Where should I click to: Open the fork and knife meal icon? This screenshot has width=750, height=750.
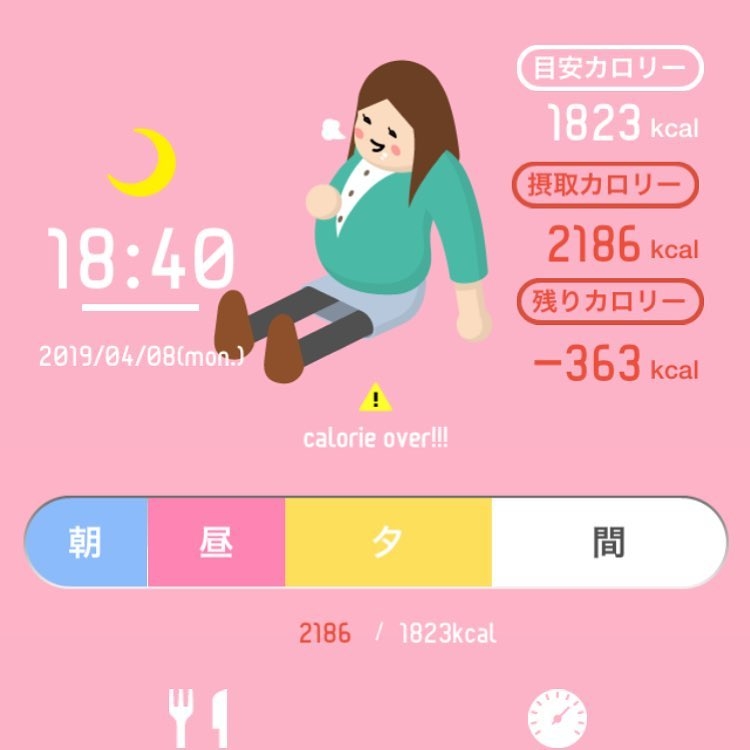pos(197,717)
